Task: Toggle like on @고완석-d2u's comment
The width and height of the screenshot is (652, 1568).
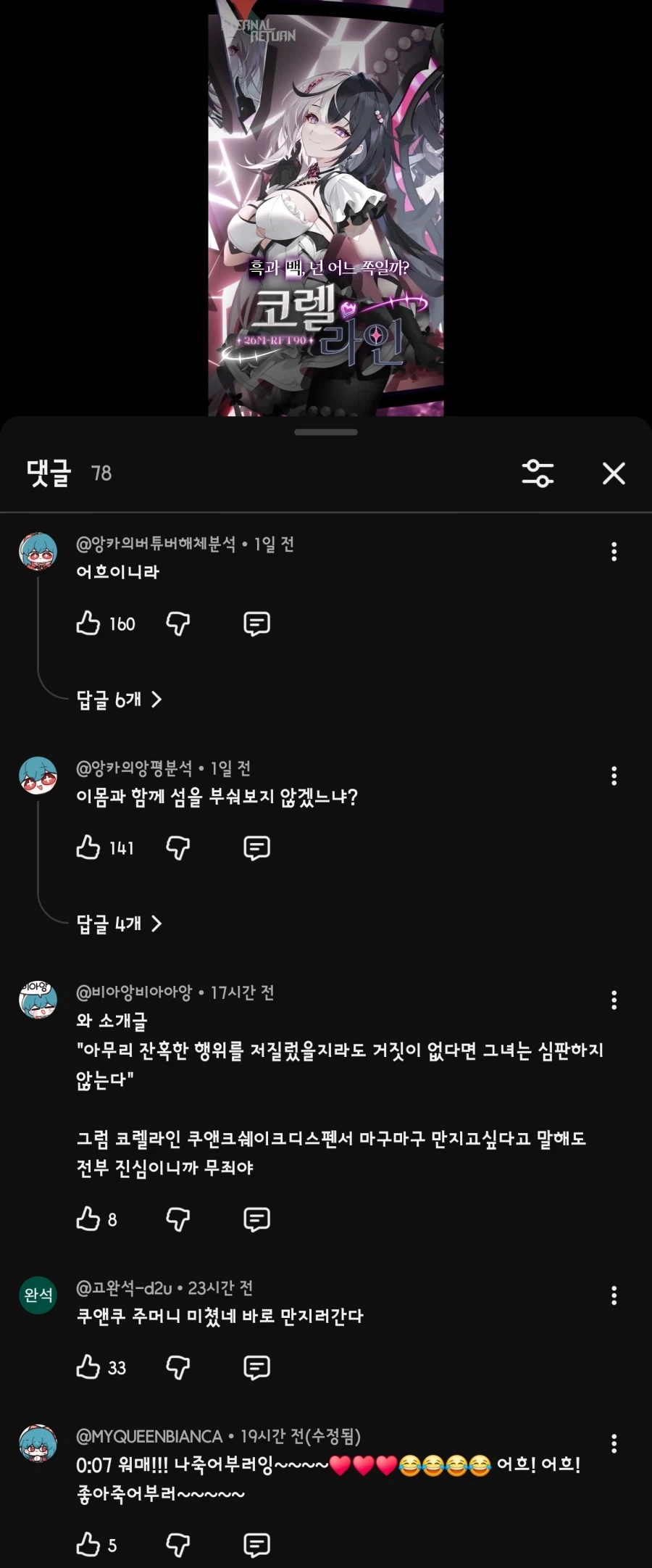Action: [x=88, y=1367]
